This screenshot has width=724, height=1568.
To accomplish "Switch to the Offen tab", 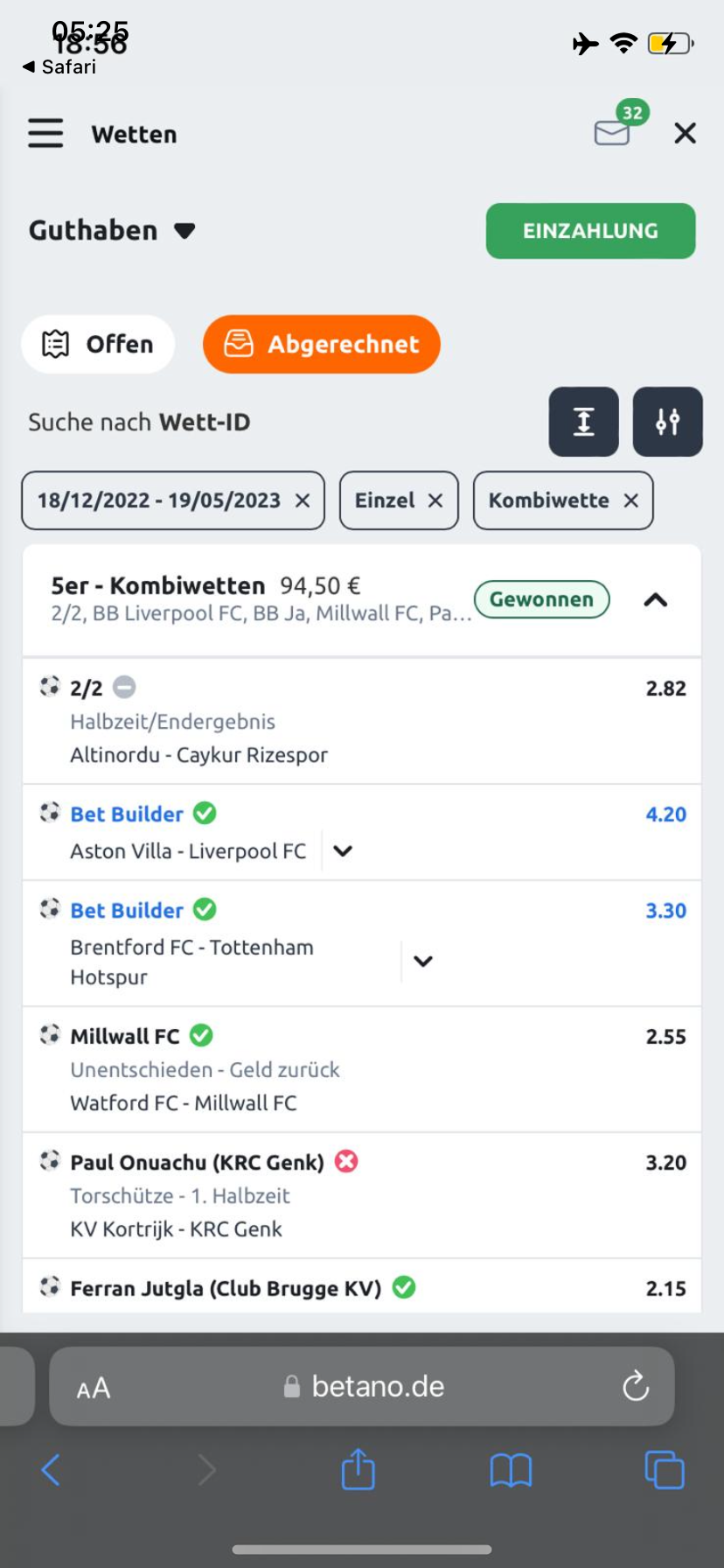I will [x=98, y=344].
